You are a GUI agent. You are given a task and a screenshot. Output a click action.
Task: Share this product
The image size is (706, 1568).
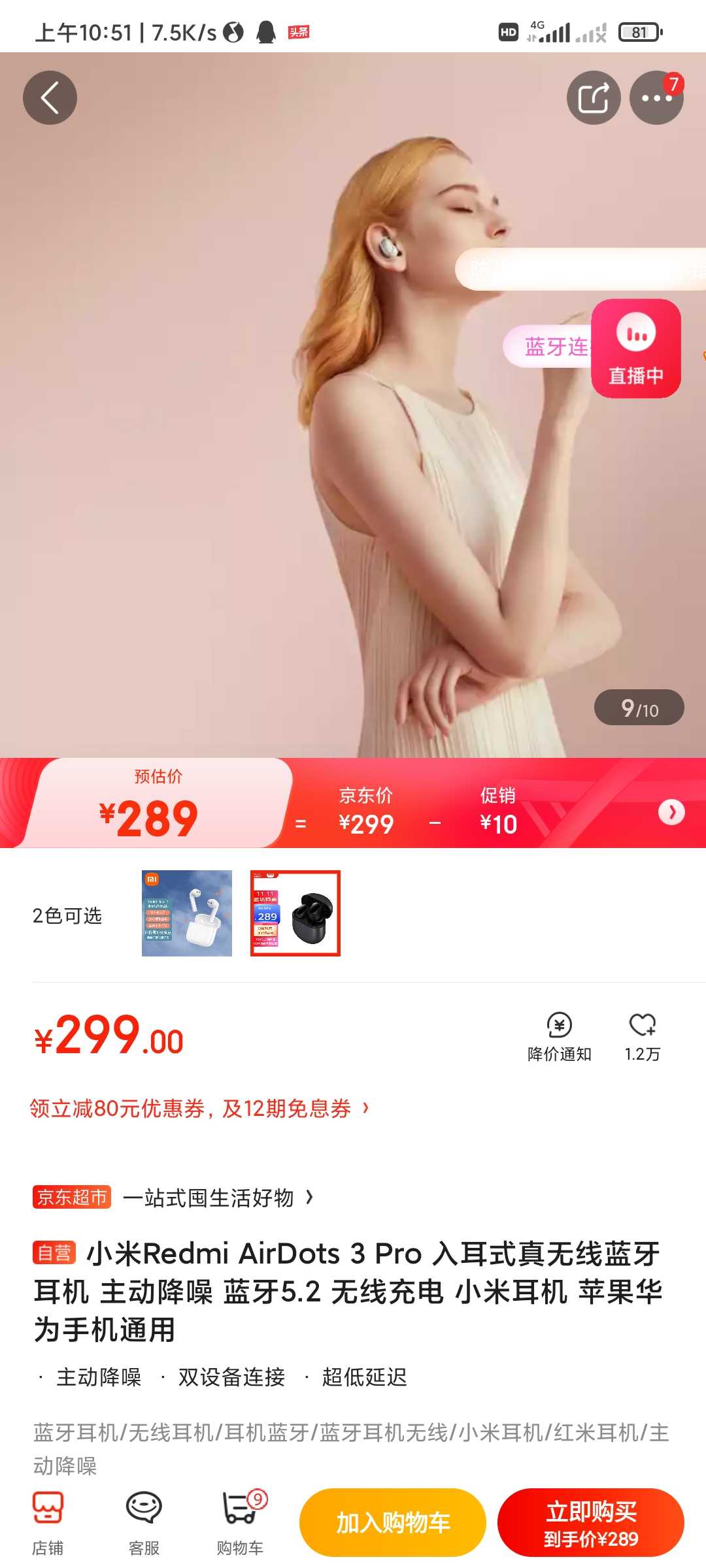pos(594,97)
